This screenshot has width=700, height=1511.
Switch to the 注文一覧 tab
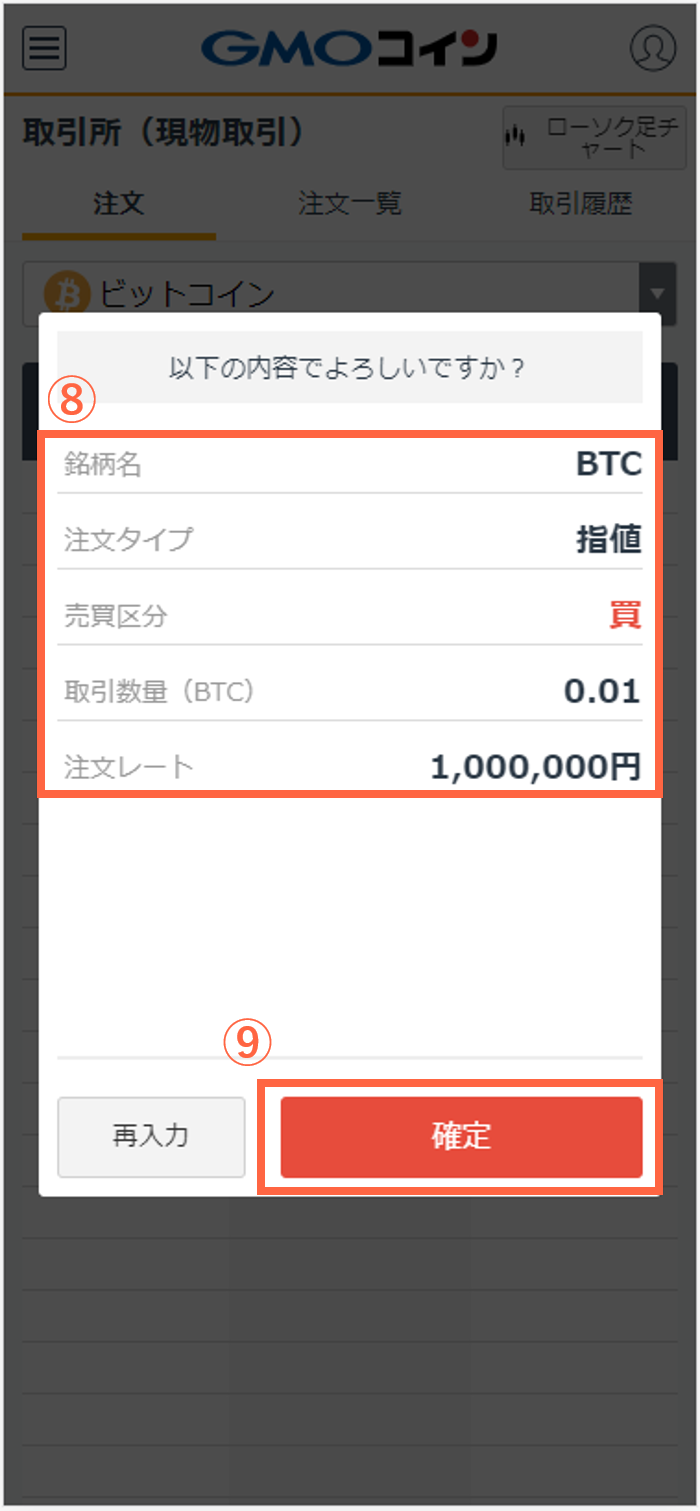[349, 205]
